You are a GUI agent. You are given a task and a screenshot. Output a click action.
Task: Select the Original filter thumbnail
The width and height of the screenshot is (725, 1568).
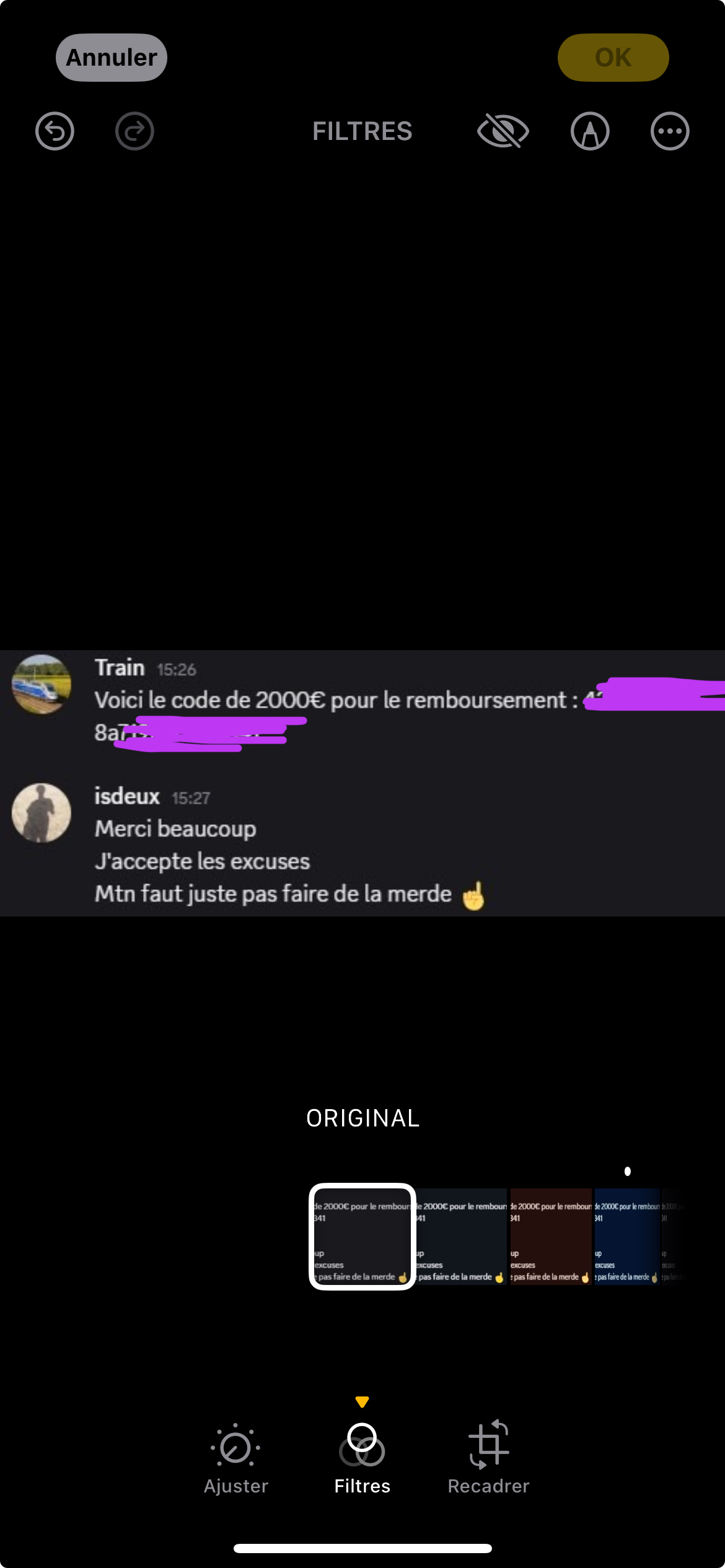(362, 1237)
